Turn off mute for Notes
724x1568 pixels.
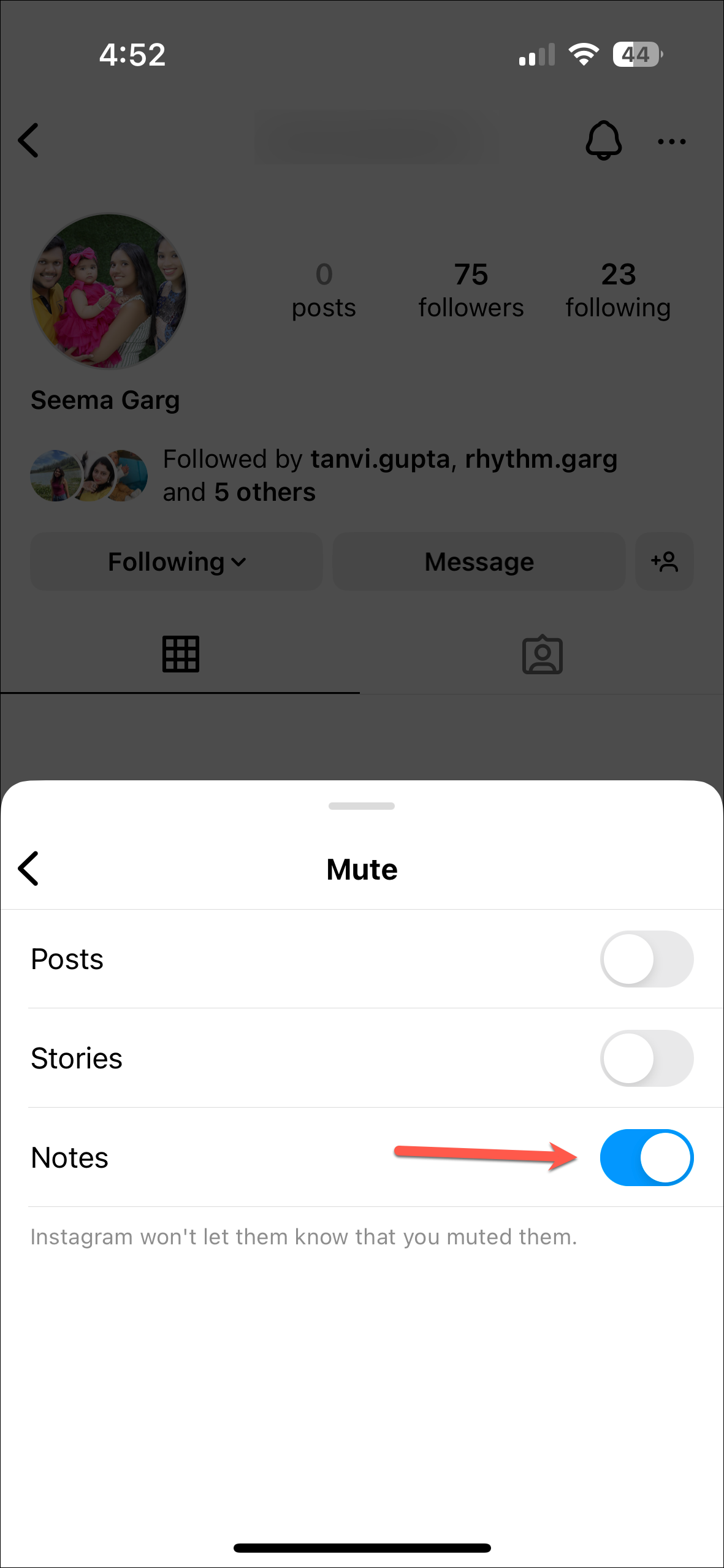(x=646, y=1157)
